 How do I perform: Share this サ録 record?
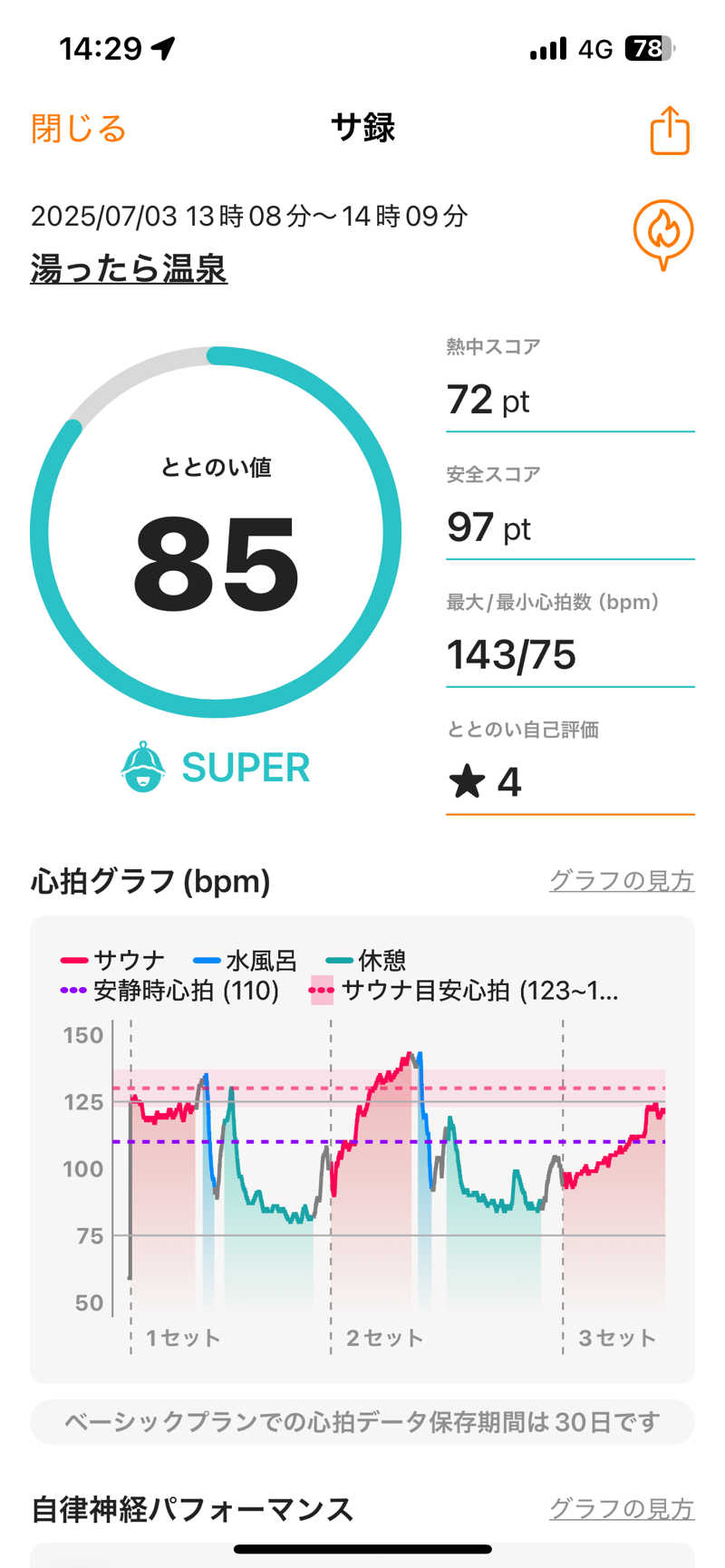670,131
